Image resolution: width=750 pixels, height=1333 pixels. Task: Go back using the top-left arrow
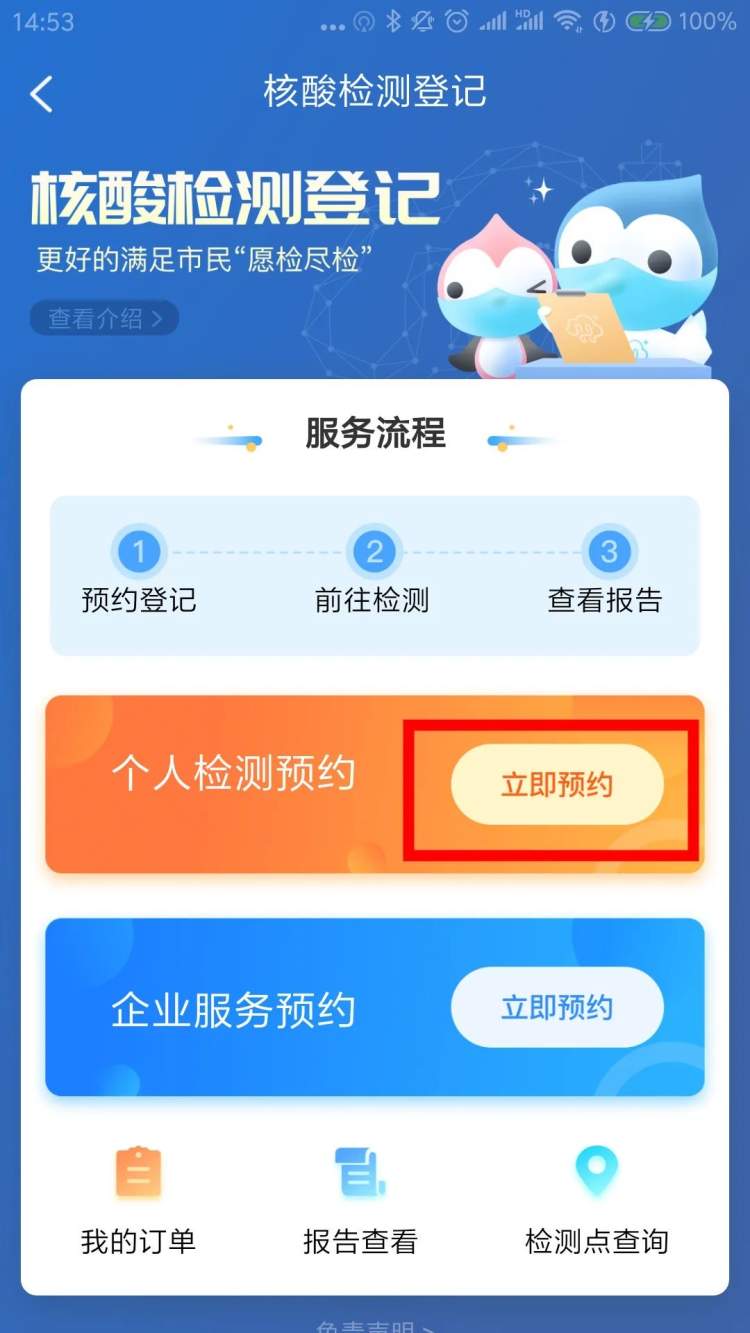coord(41,94)
